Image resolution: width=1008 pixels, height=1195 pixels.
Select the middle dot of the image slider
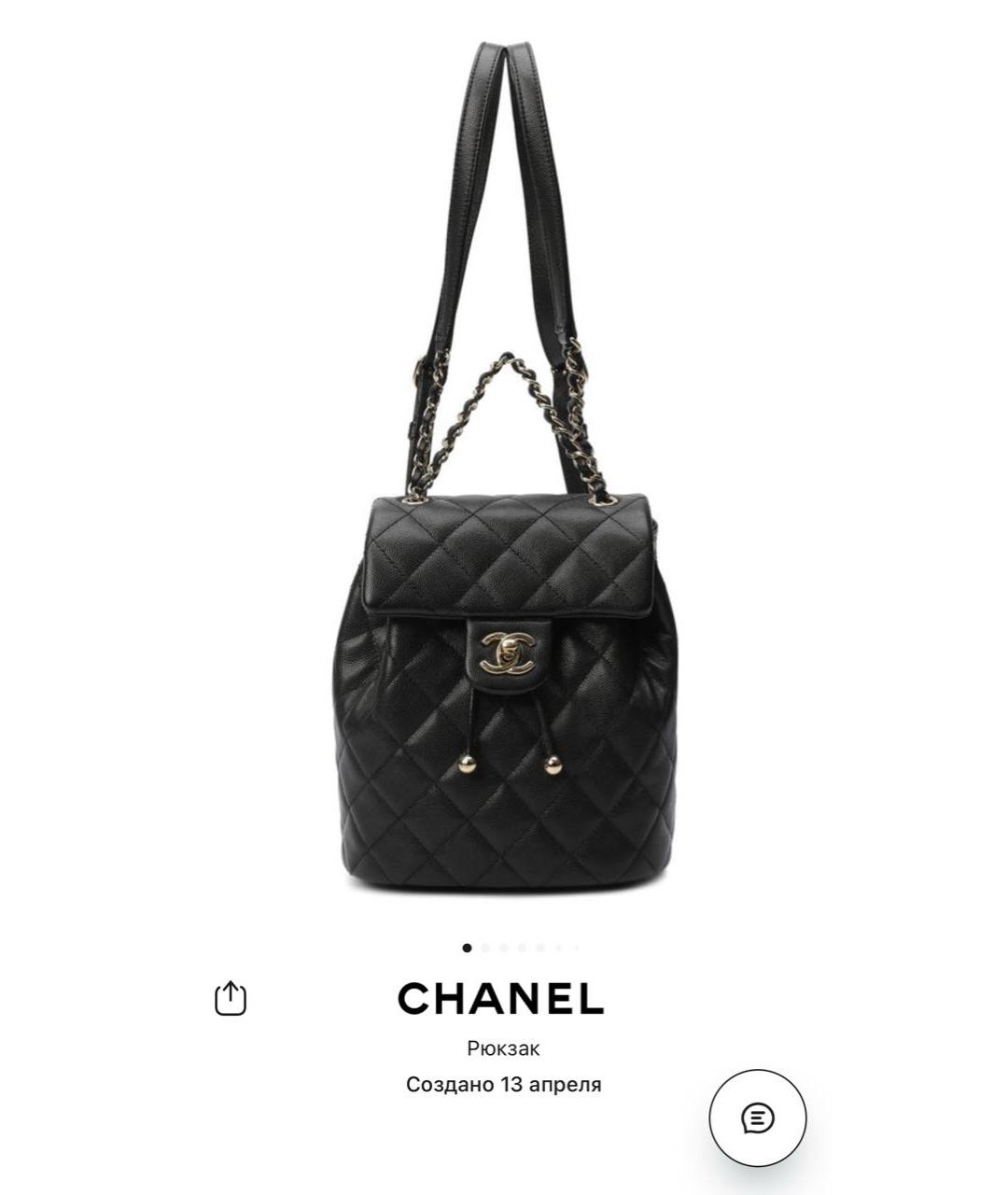pos(521,947)
